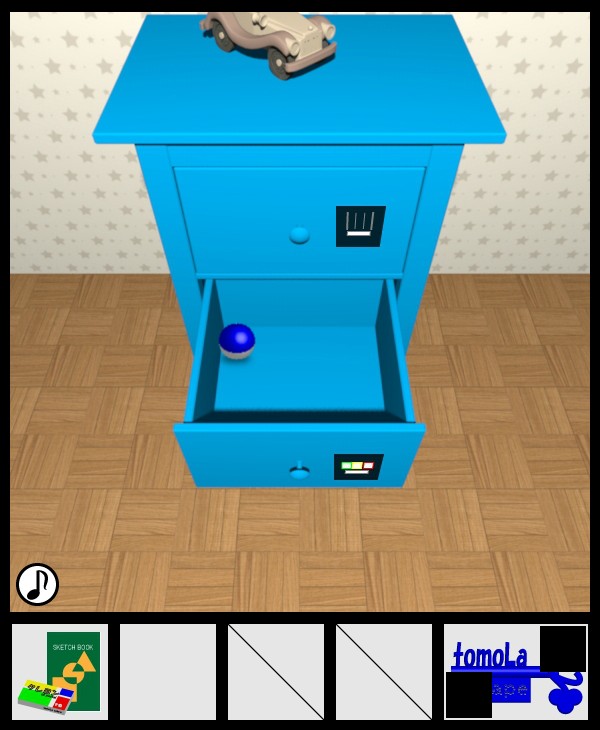Tap the wooden toy car on cabinet
This screenshot has width=600, height=730.
pos(270,40)
